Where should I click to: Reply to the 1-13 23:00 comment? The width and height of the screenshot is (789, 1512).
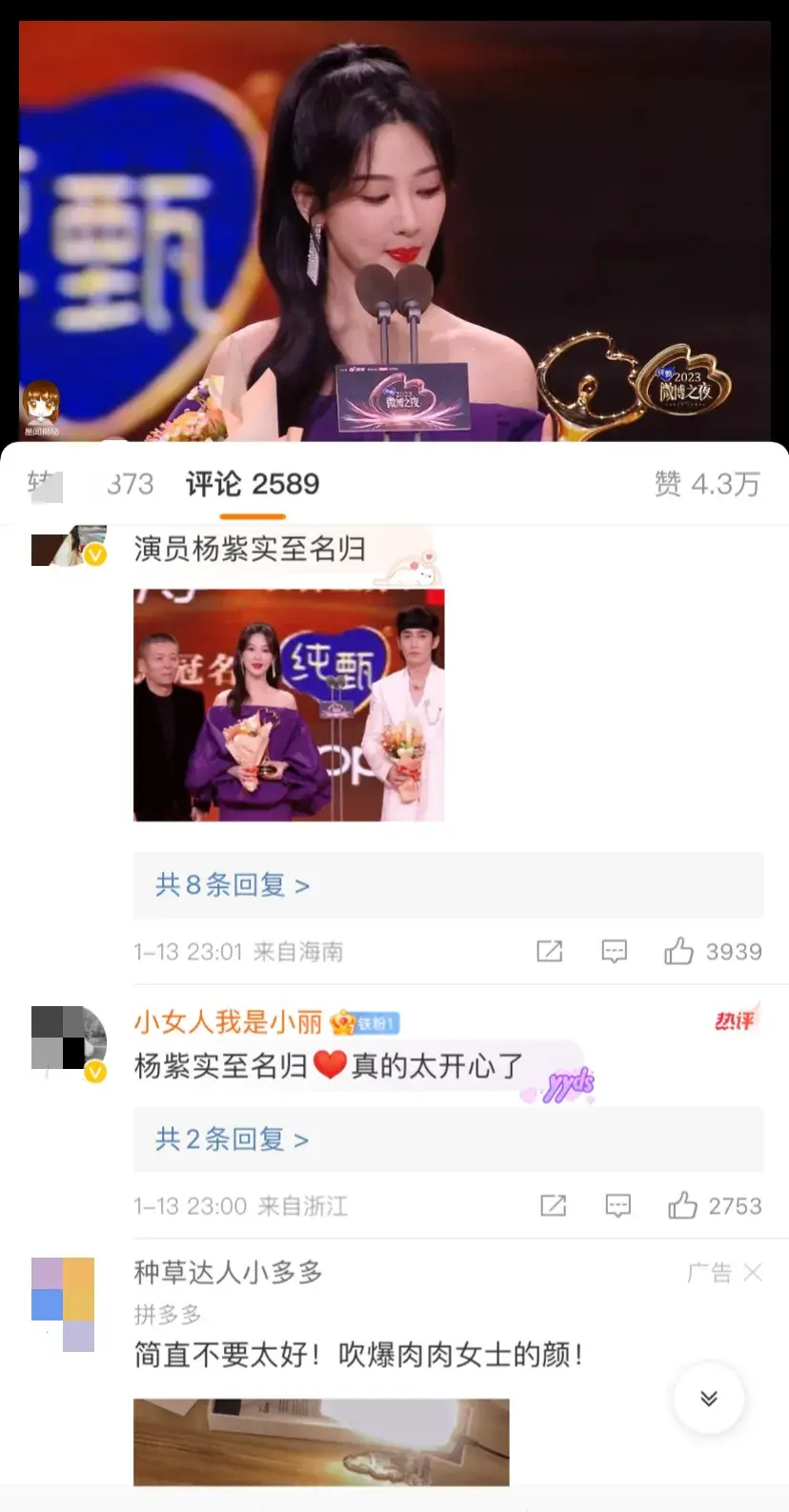[x=618, y=1205]
